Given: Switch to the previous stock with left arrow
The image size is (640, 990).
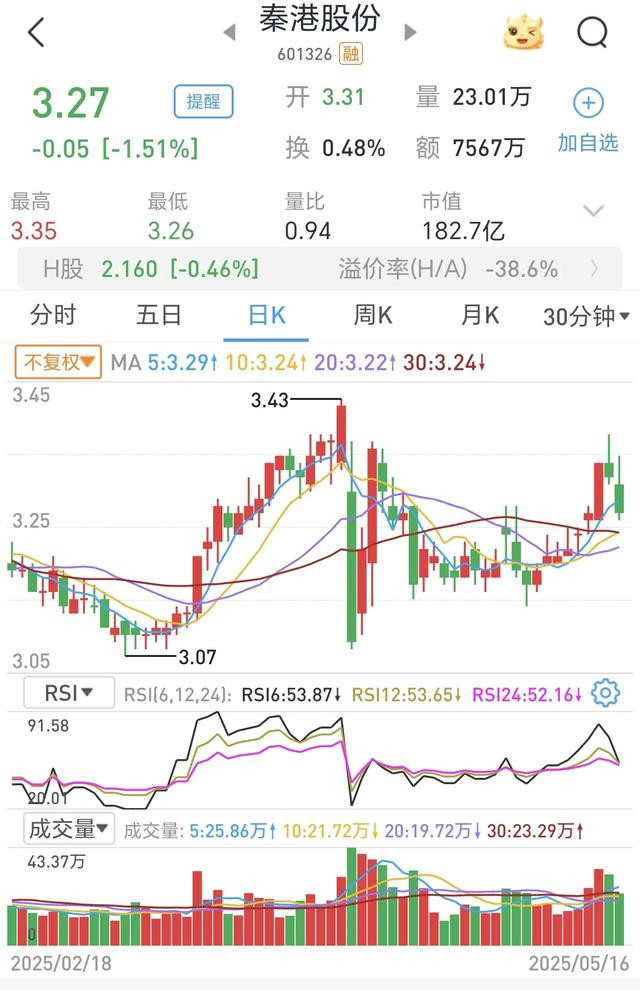Looking at the screenshot, I should (x=229, y=33).
